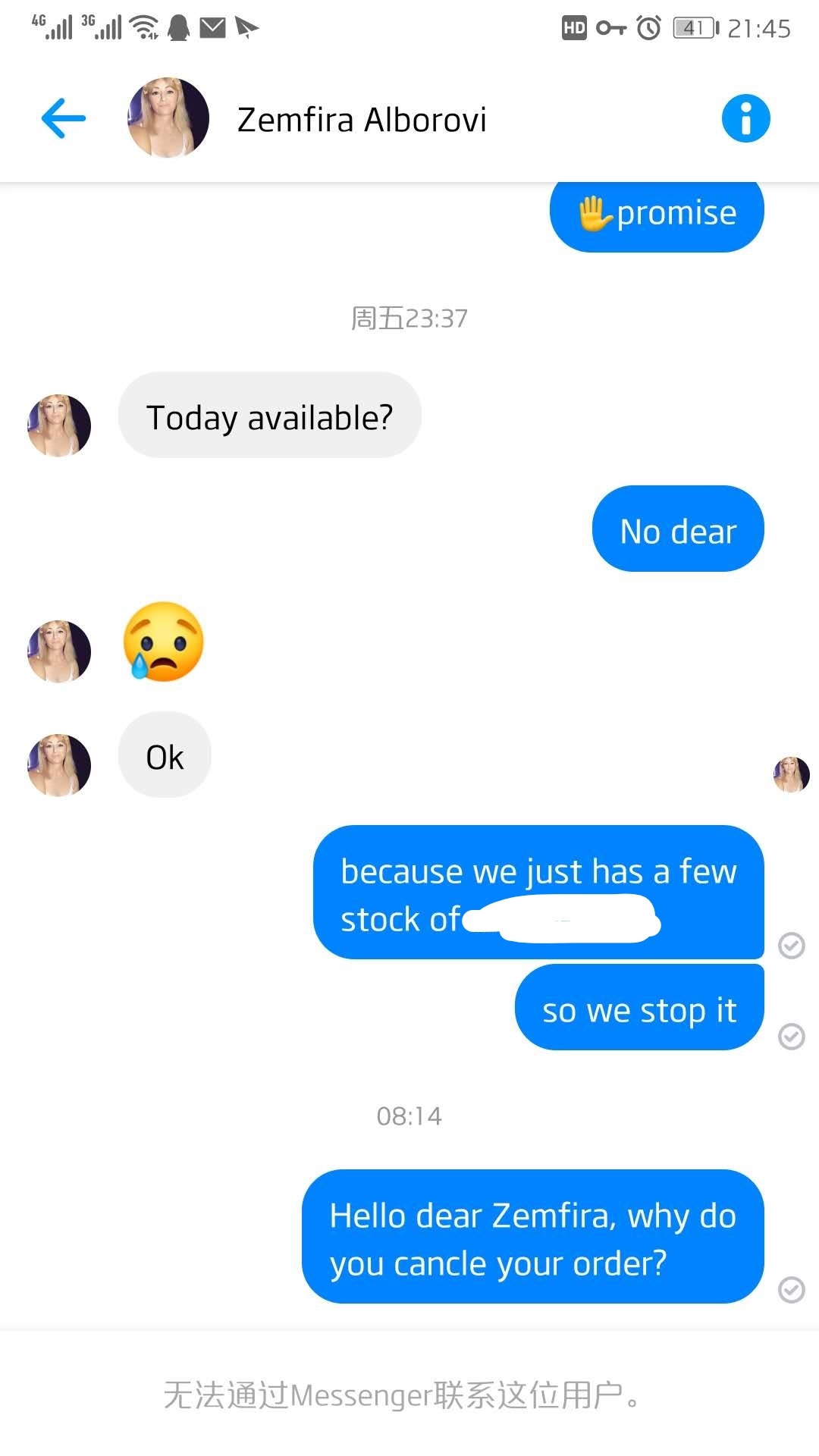Tap avatar next to "Today available?" message
Viewport: 819px width, 1456px height.
click(x=59, y=425)
